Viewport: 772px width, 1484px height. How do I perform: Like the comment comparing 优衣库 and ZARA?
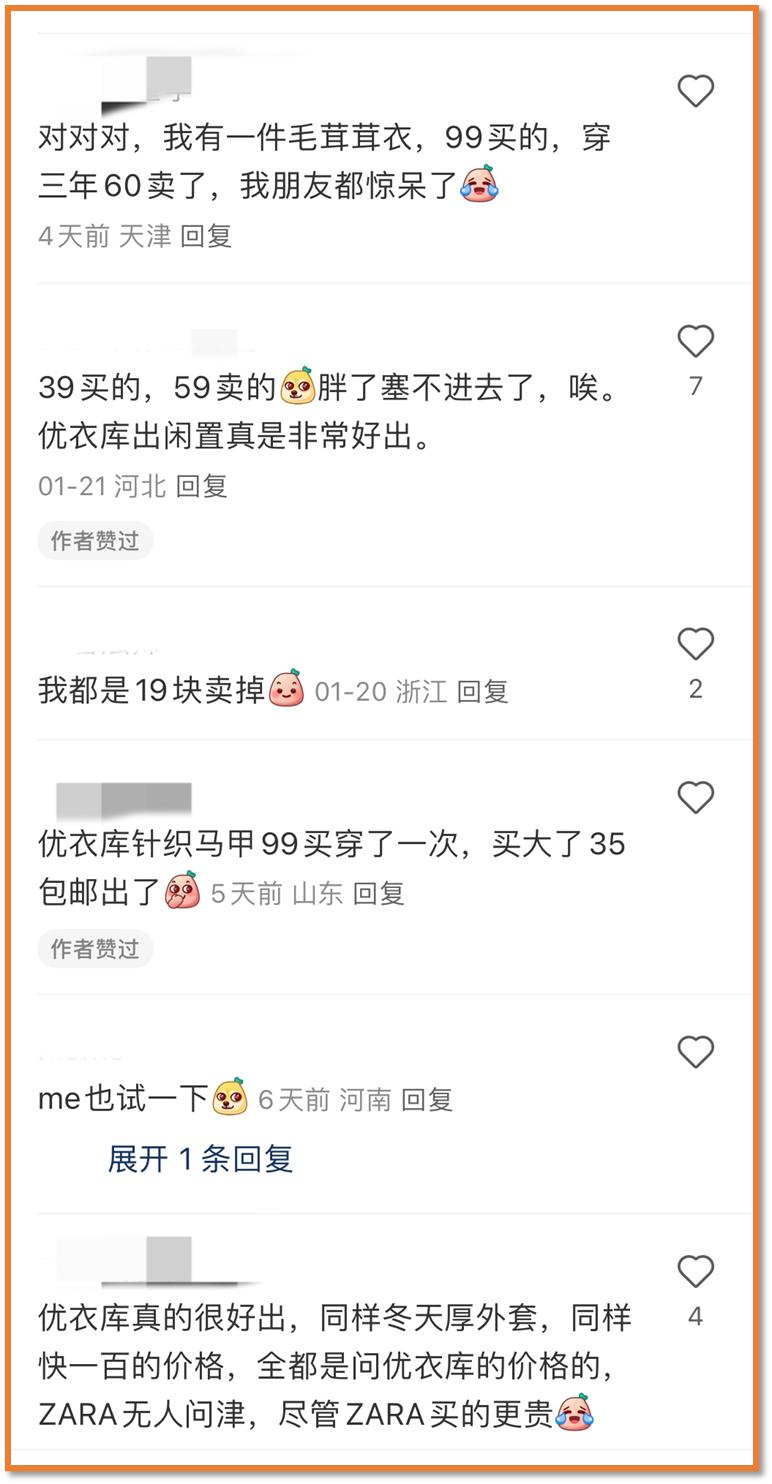pyautogui.click(x=695, y=1272)
